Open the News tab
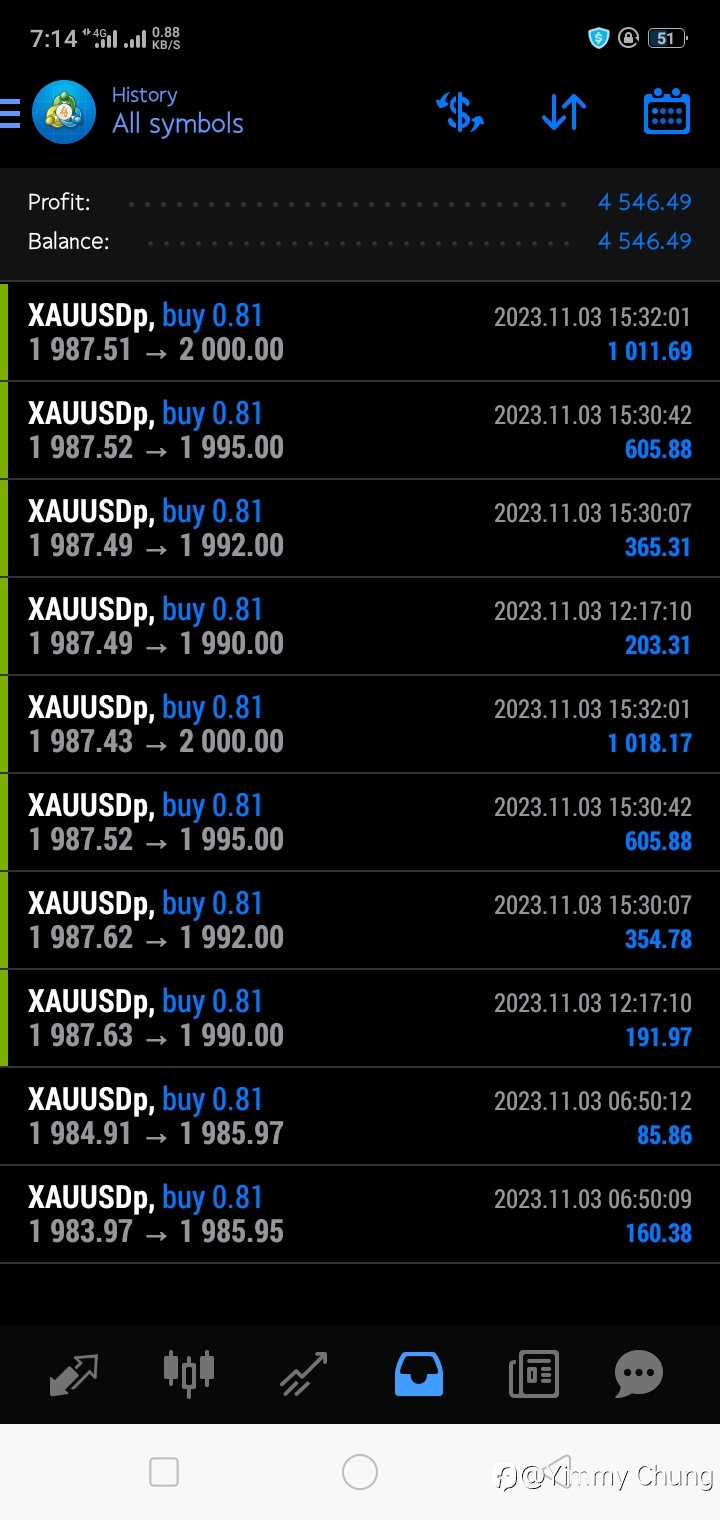The height and width of the screenshot is (1520, 720). click(534, 1374)
